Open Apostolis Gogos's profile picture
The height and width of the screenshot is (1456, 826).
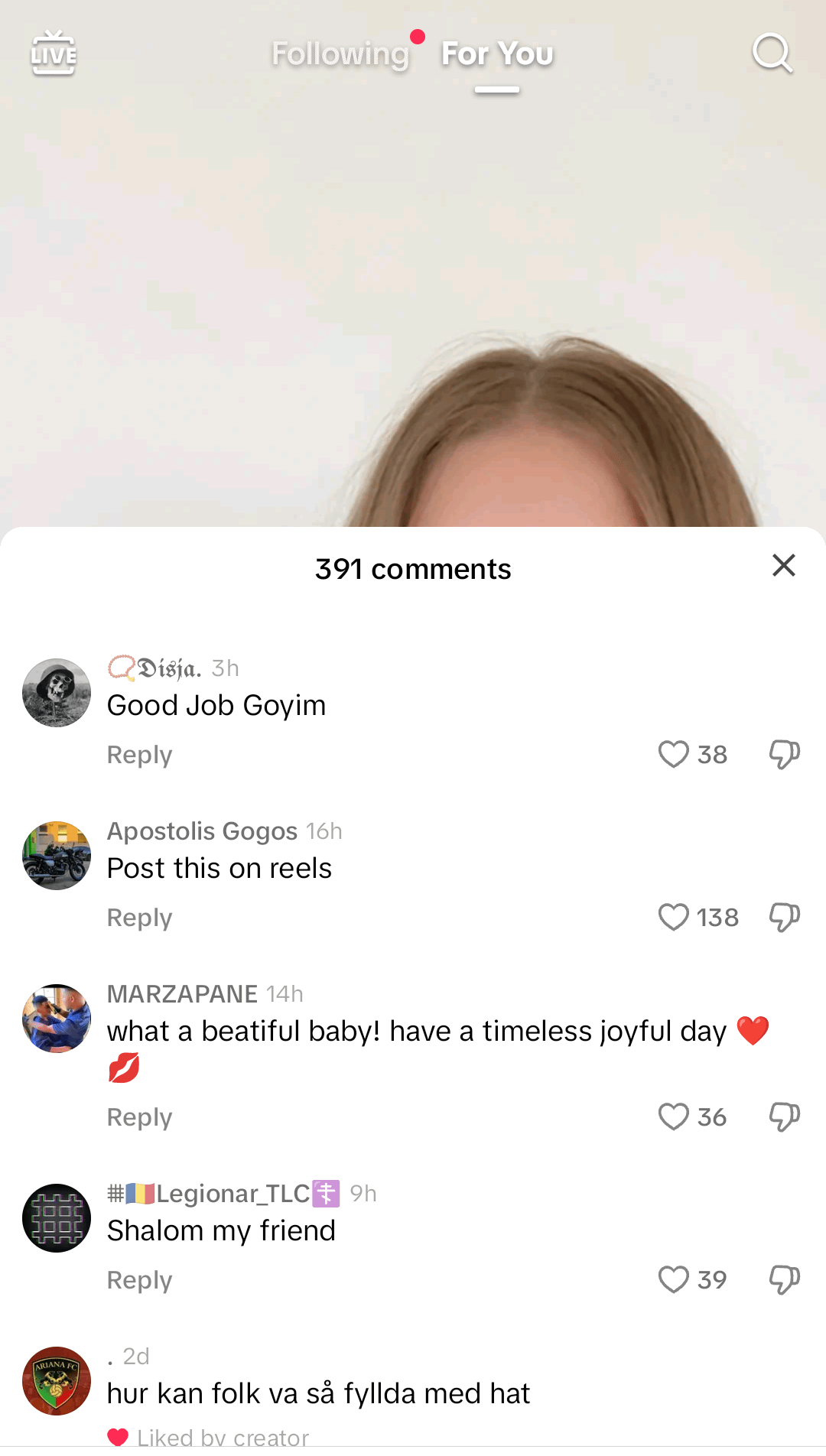coord(57,856)
